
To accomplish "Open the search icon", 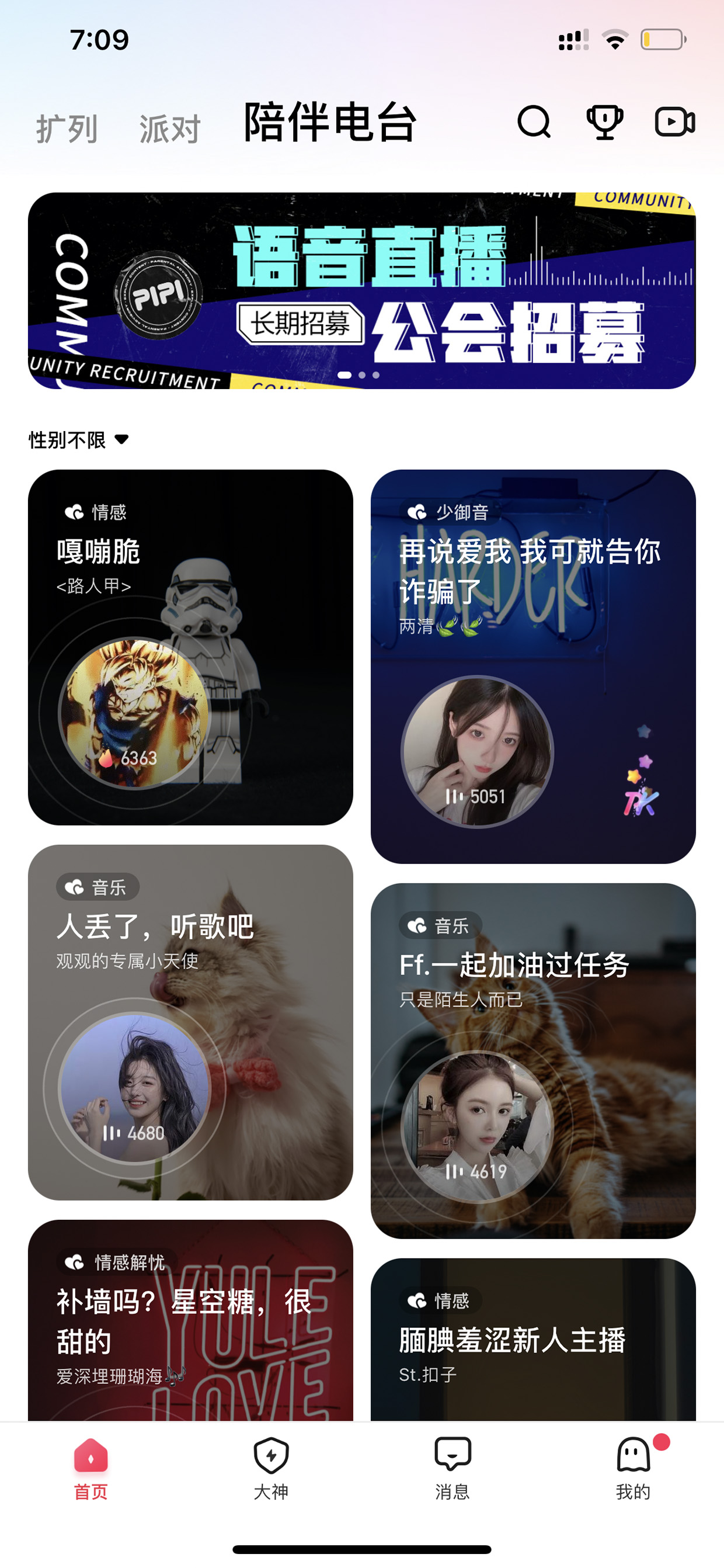I will (534, 122).
